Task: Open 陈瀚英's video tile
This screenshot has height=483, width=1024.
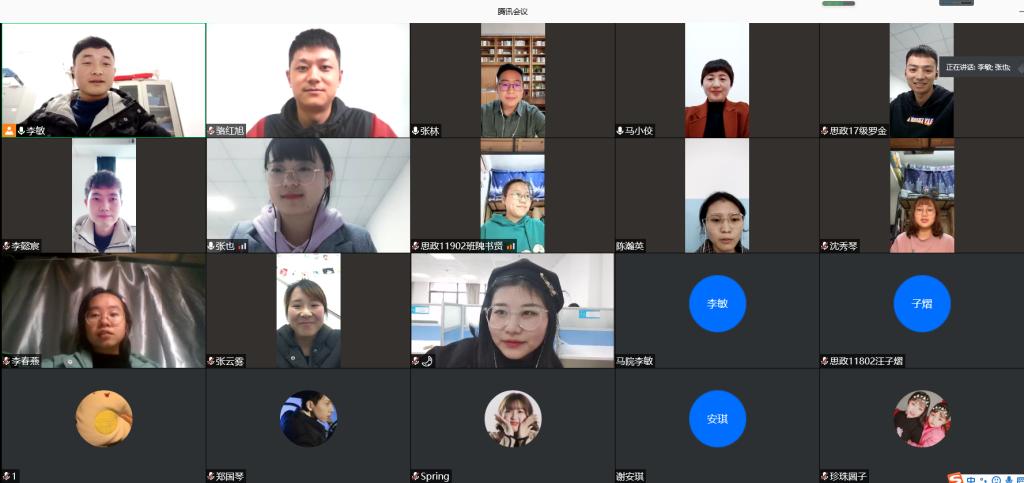Action: click(x=716, y=196)
